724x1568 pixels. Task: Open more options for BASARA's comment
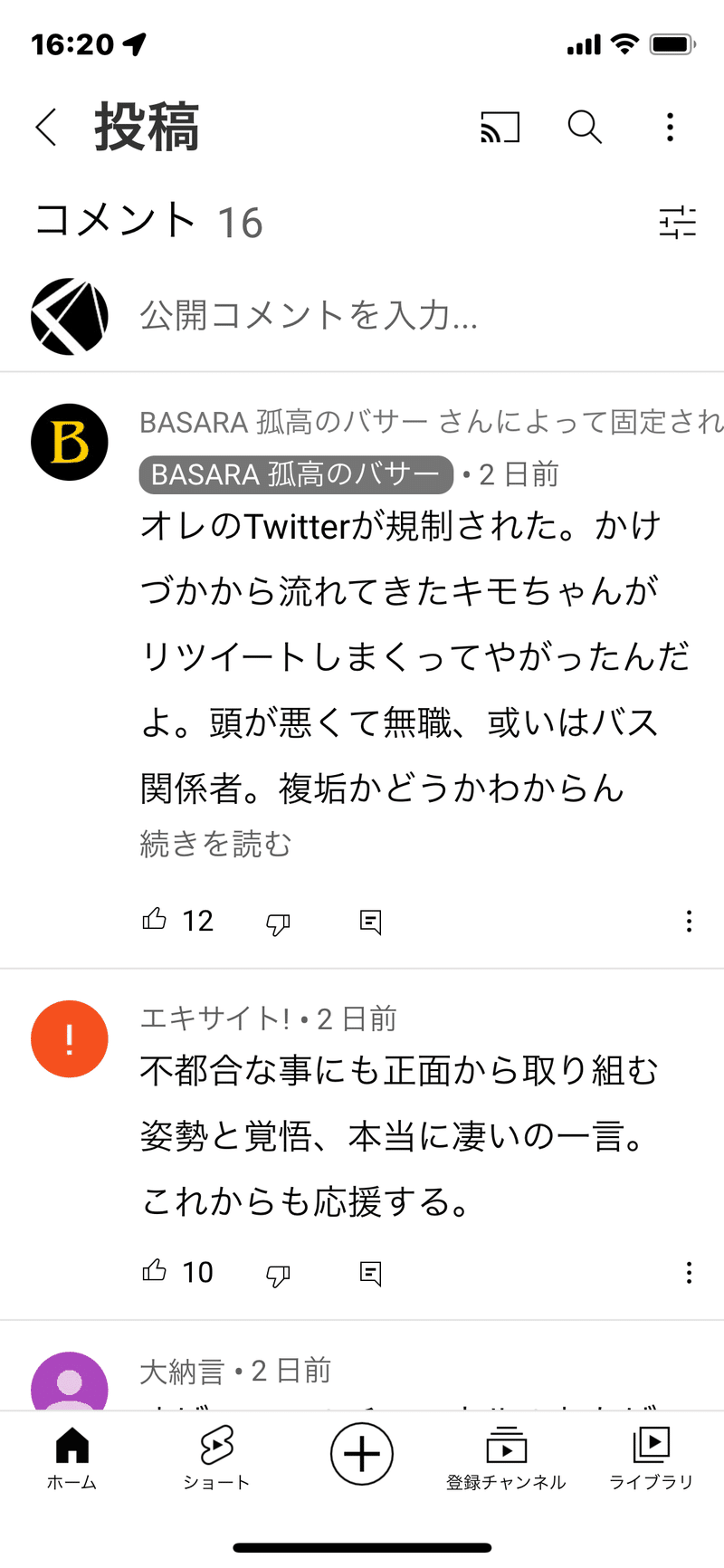tap(689, 922)
